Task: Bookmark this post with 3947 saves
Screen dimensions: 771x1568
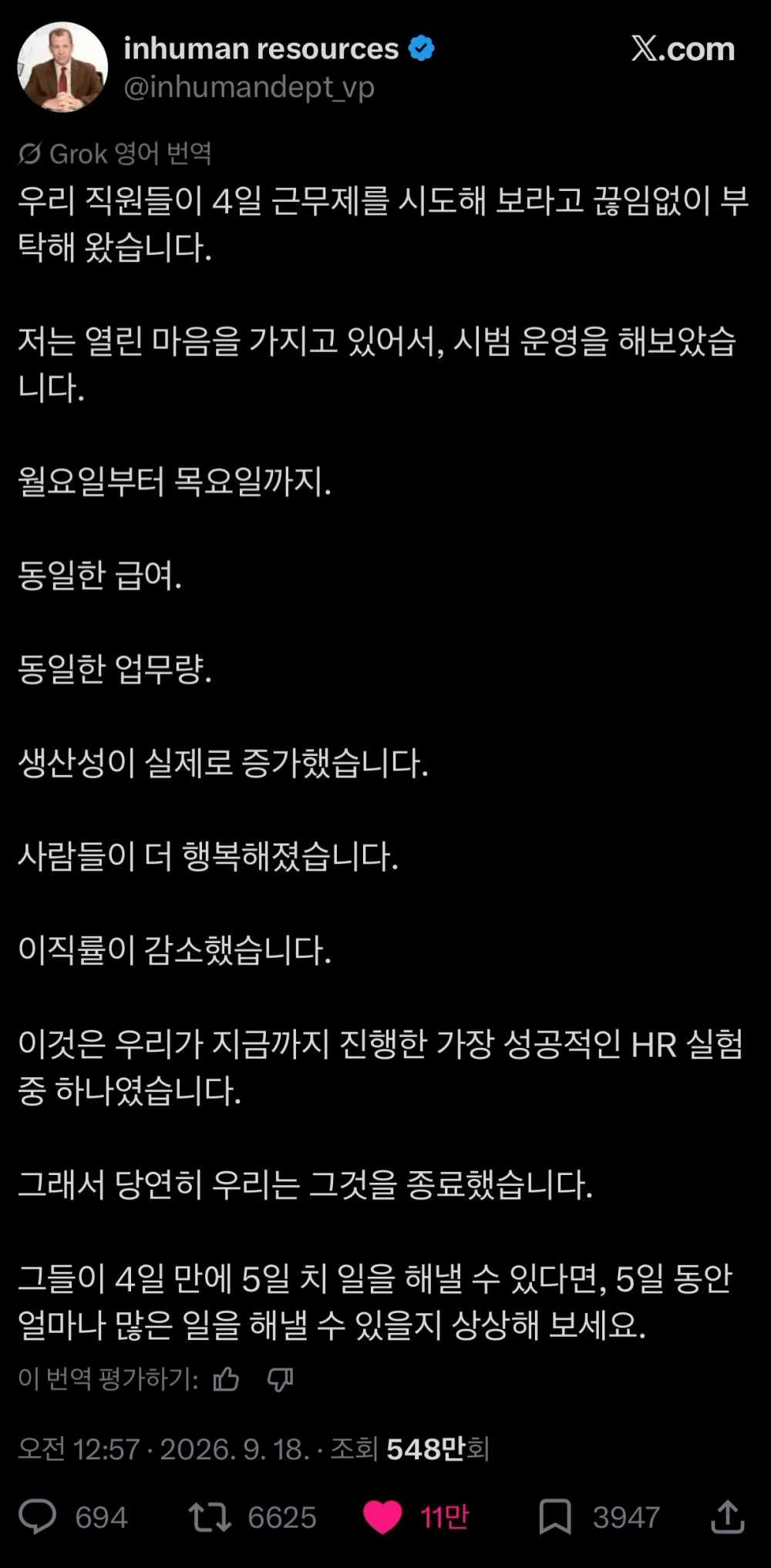Action: (555, 1516)
